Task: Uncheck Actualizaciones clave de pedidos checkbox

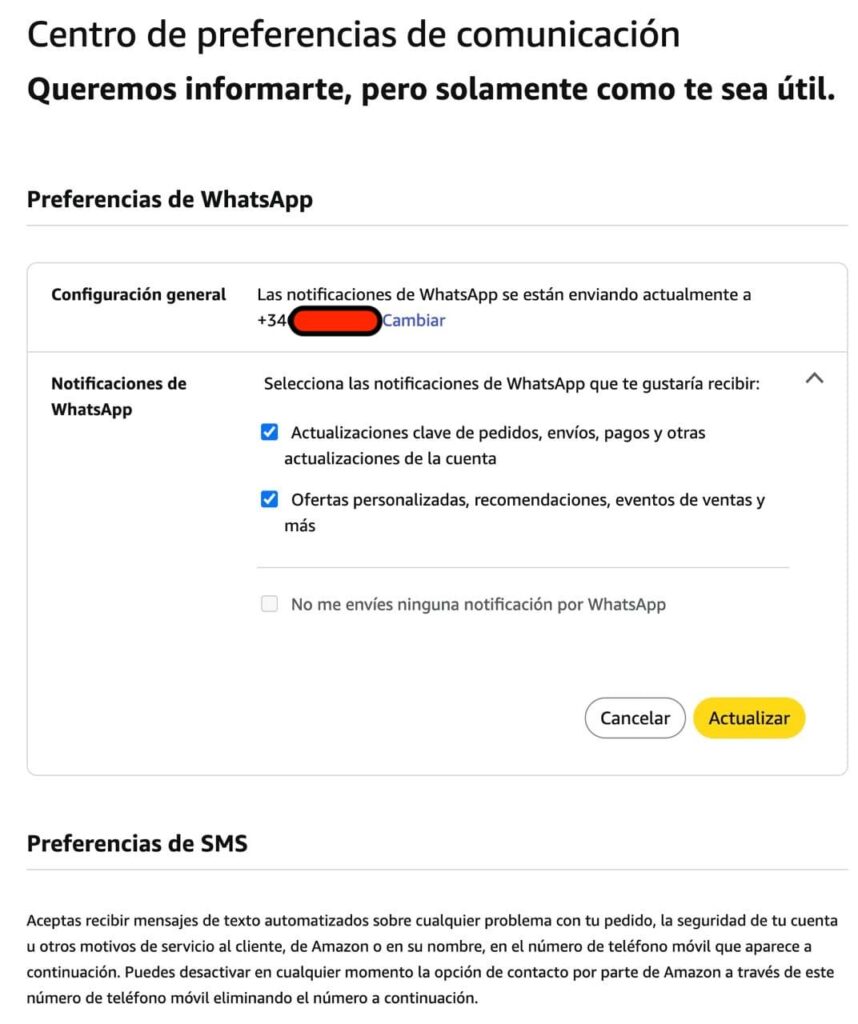Action: pos(269,433)
